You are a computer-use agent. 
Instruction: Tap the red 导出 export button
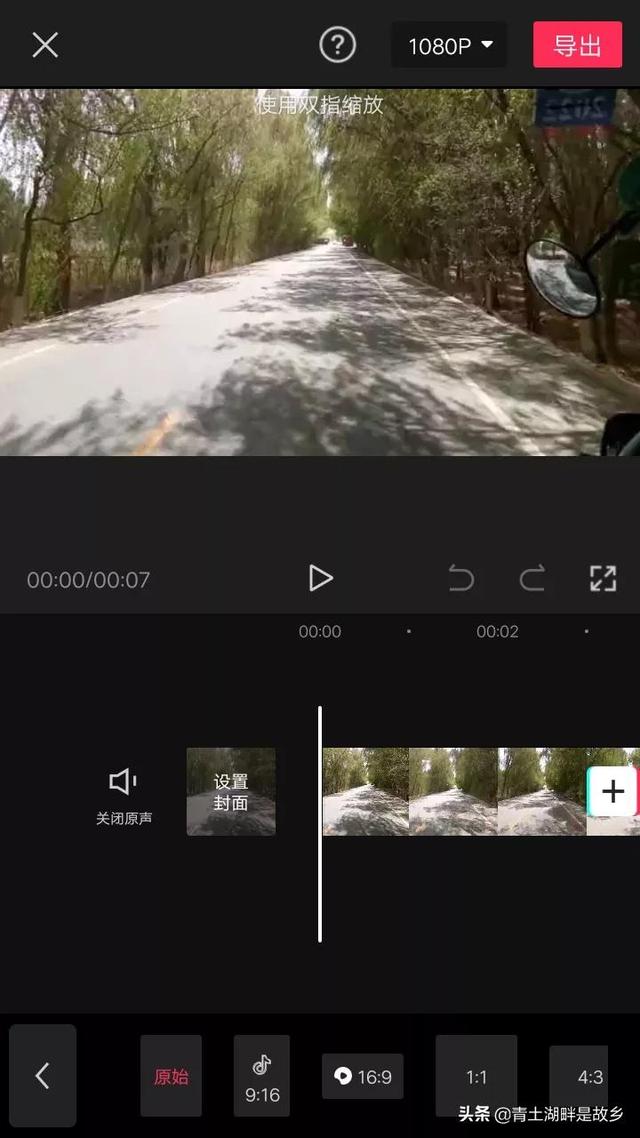click(x=578, y=45)
